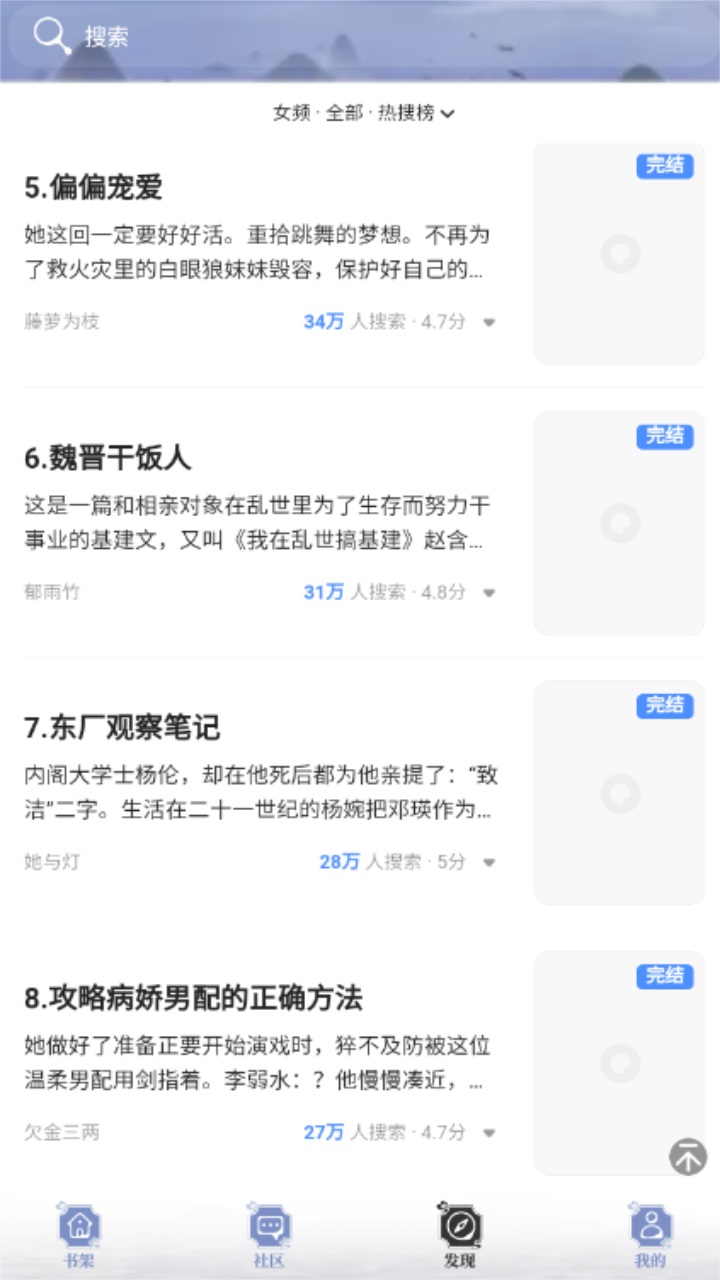This screenshot has width=720, height=1280.
Task: Open rating dropdown beside 东厂观察笔记
Action: [489, 862]
